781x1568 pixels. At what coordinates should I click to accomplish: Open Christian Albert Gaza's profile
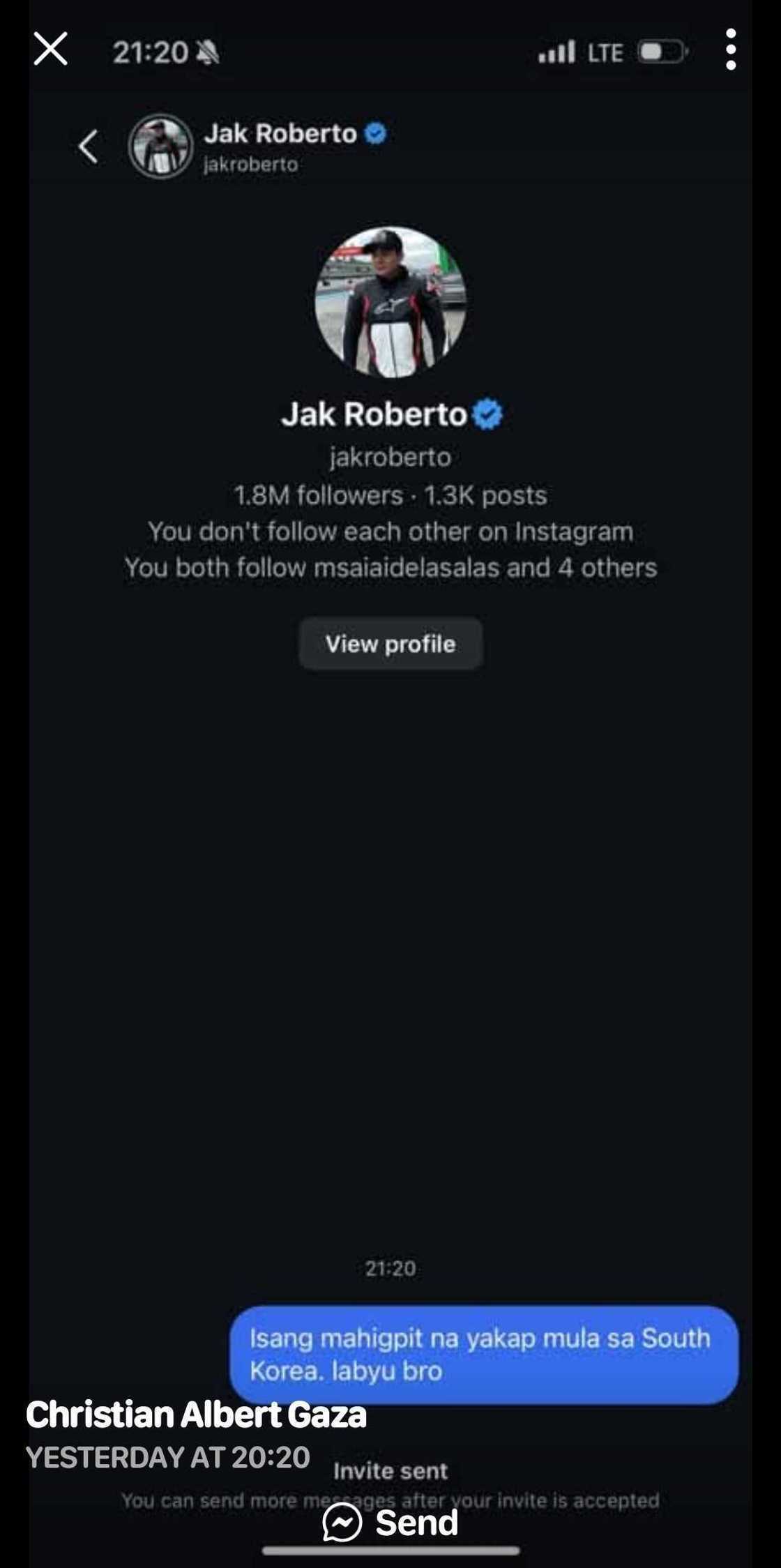[196, 1415]
